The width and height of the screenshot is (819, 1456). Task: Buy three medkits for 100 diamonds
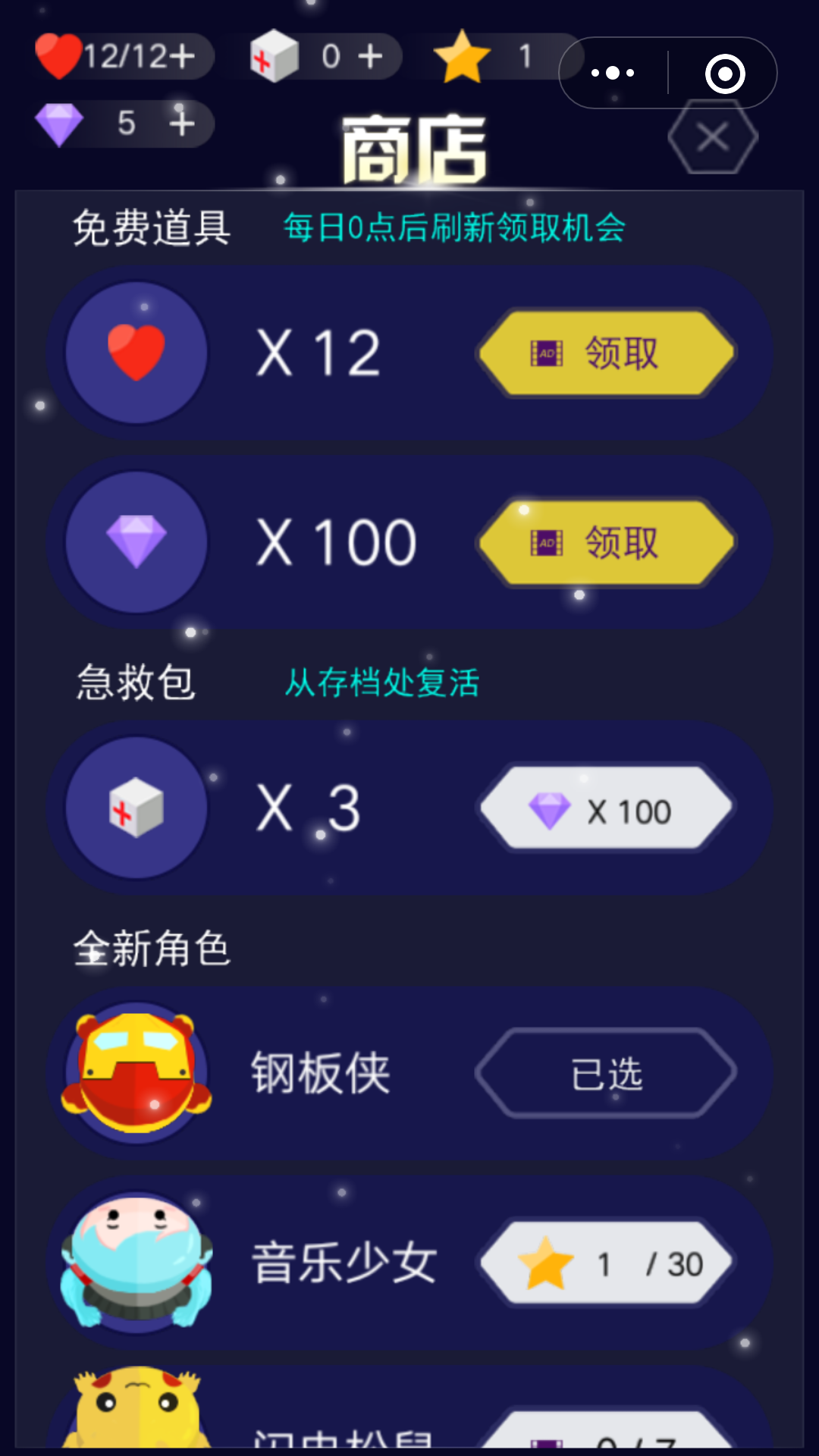pyautogui.click(x=607, y=809)
